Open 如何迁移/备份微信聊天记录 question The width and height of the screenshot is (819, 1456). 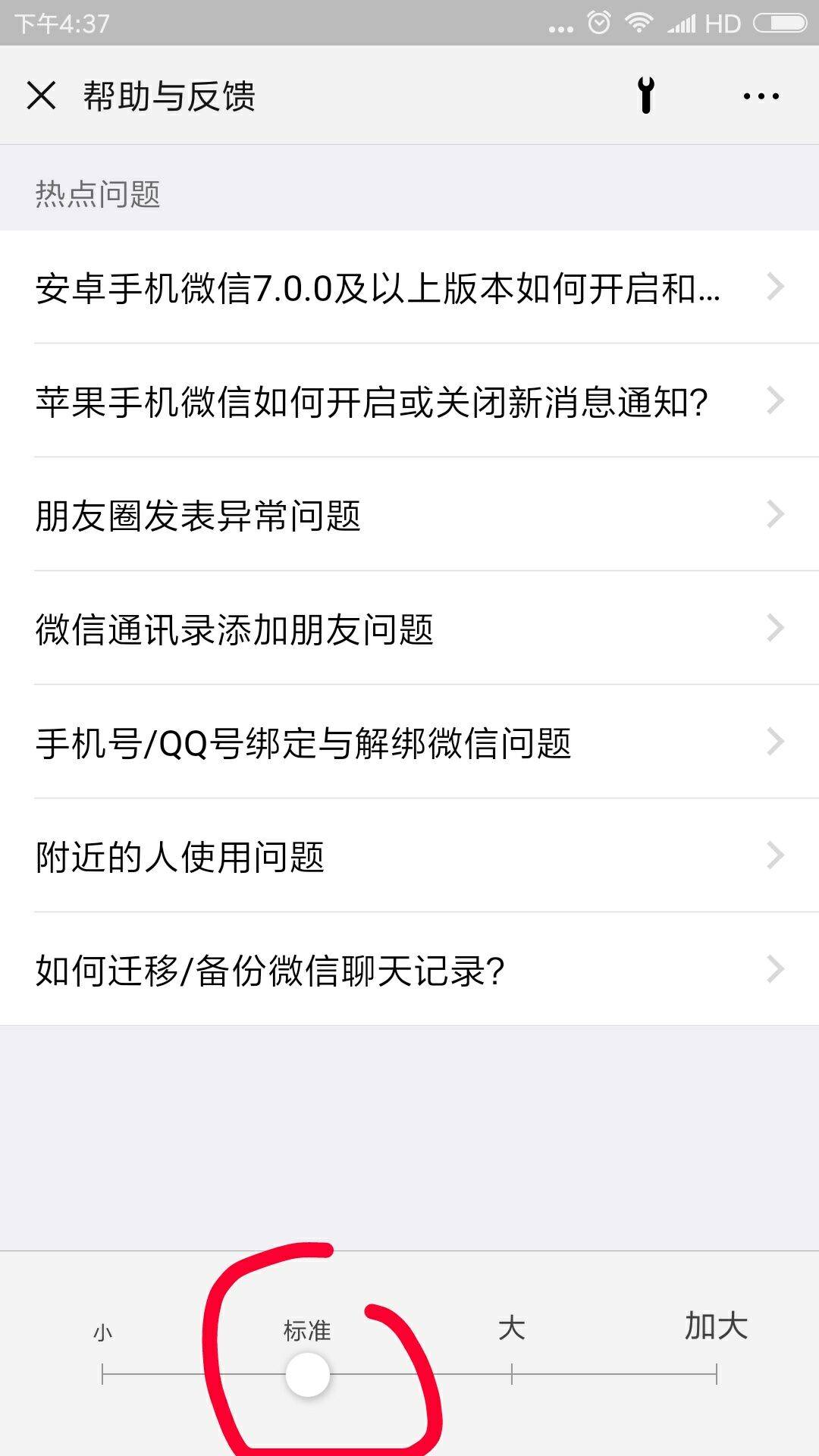pos(409,970)
